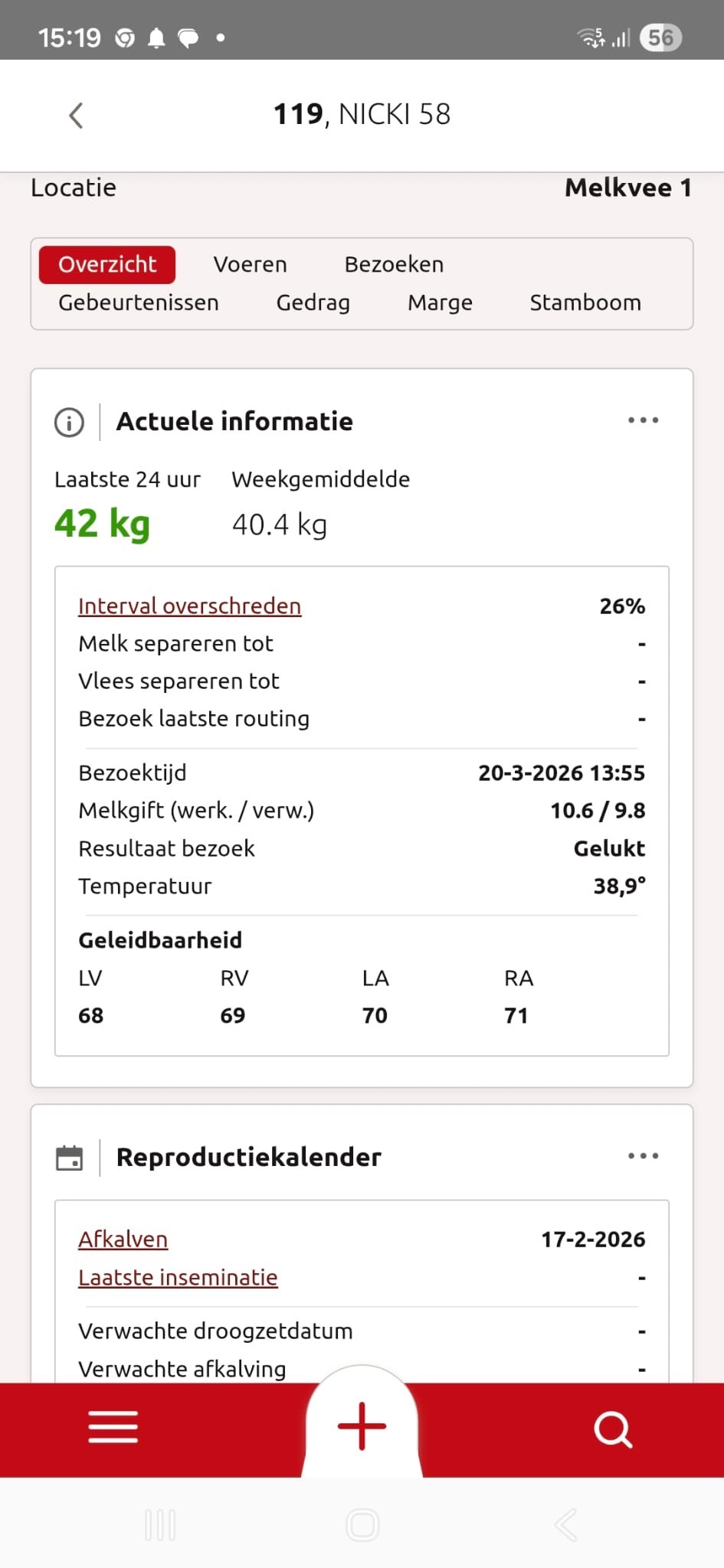This screenshot has width=724, height=1568.
Task: Open the Gebeurtenissen tab
Action: click(x=138, y=302)
